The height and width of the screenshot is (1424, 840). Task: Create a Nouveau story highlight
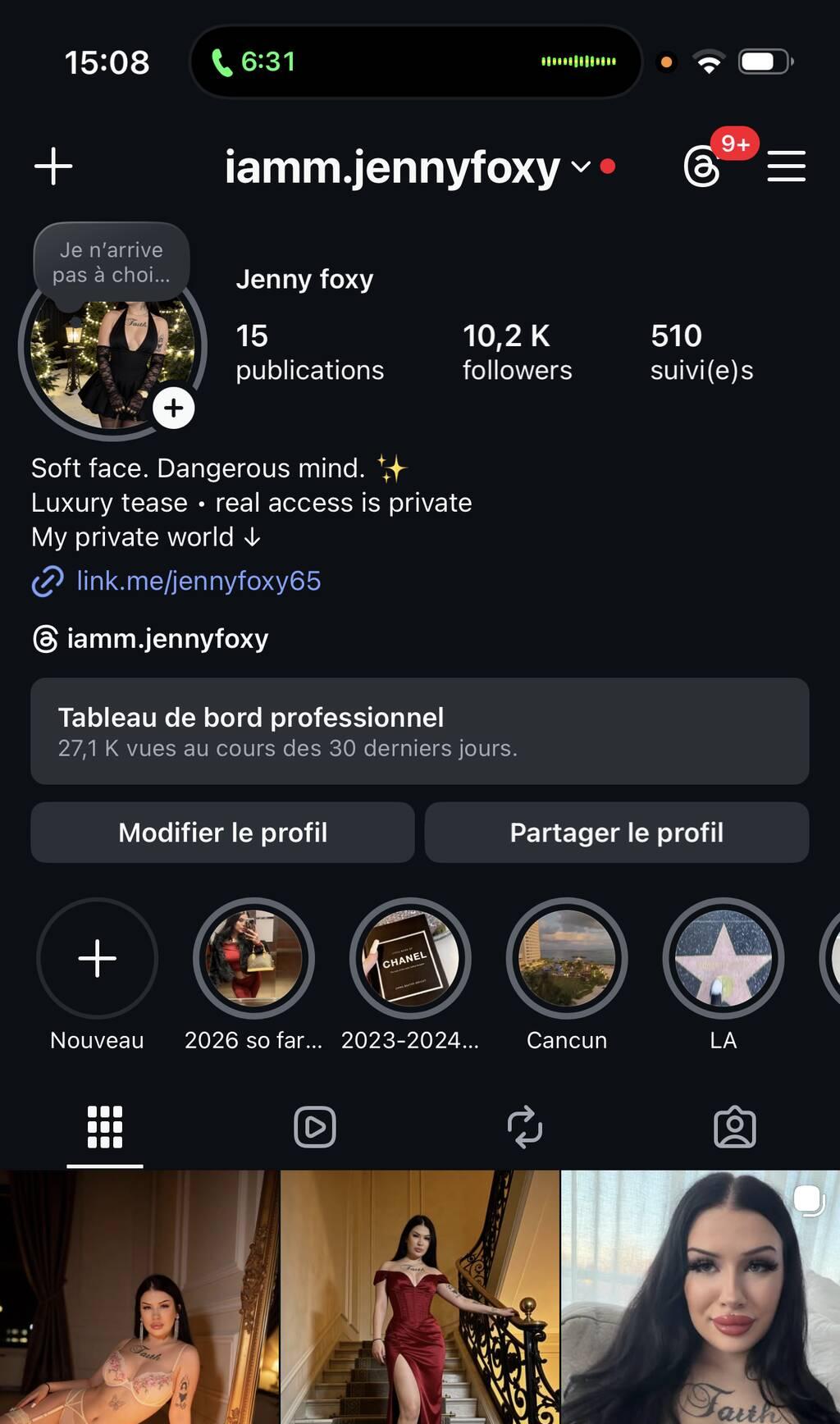(x=97, y=958)
